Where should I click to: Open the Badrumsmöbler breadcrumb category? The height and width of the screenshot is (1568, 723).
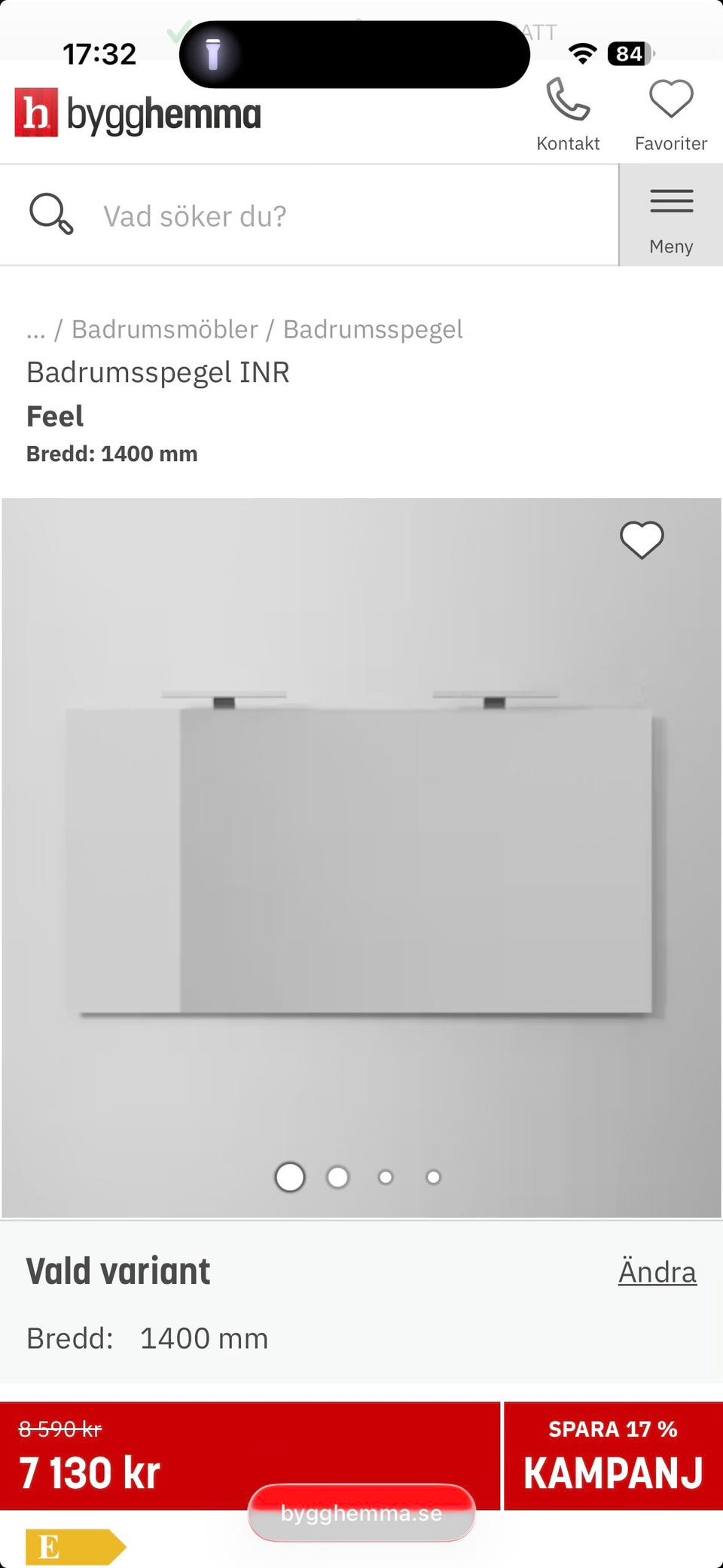tap(165, 328)
